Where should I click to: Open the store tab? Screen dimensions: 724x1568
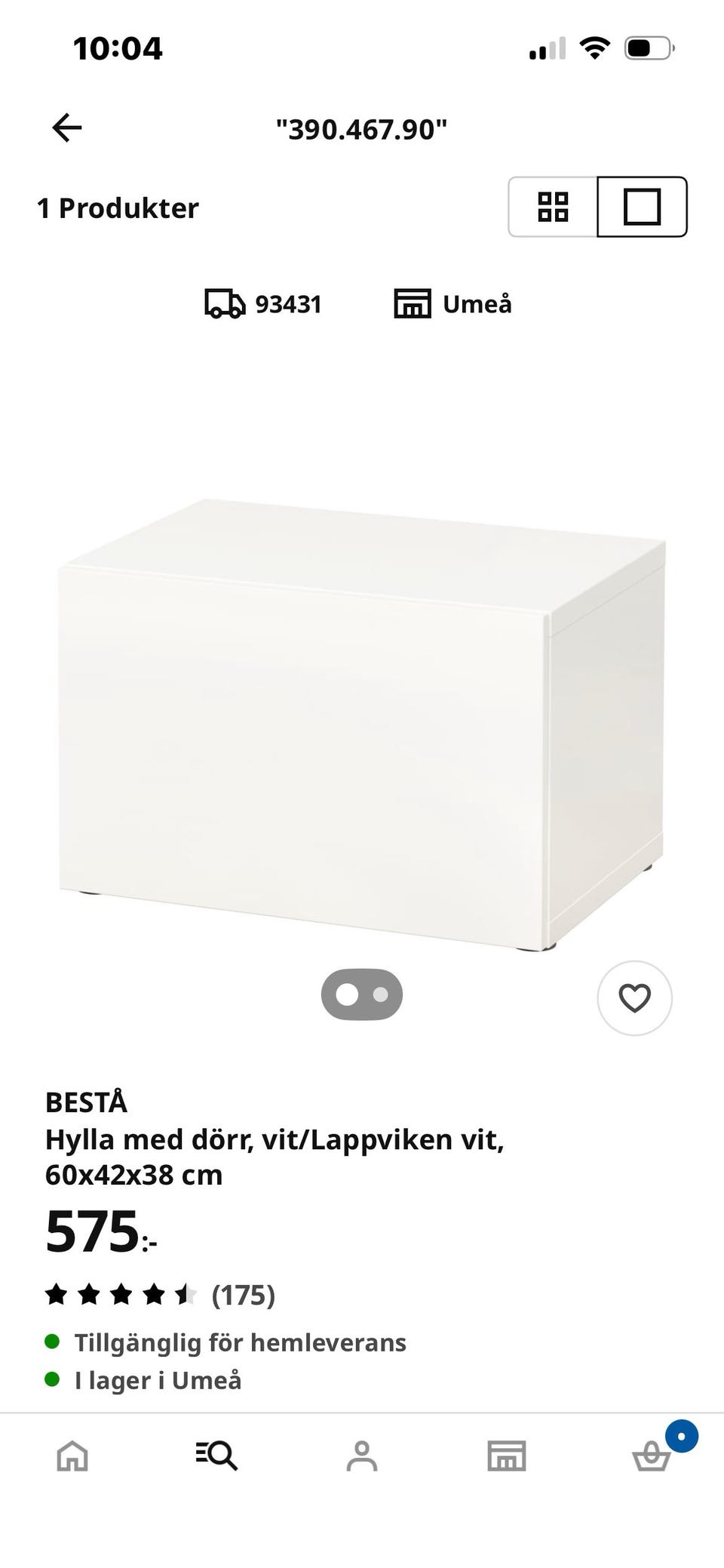point(506,1456)
